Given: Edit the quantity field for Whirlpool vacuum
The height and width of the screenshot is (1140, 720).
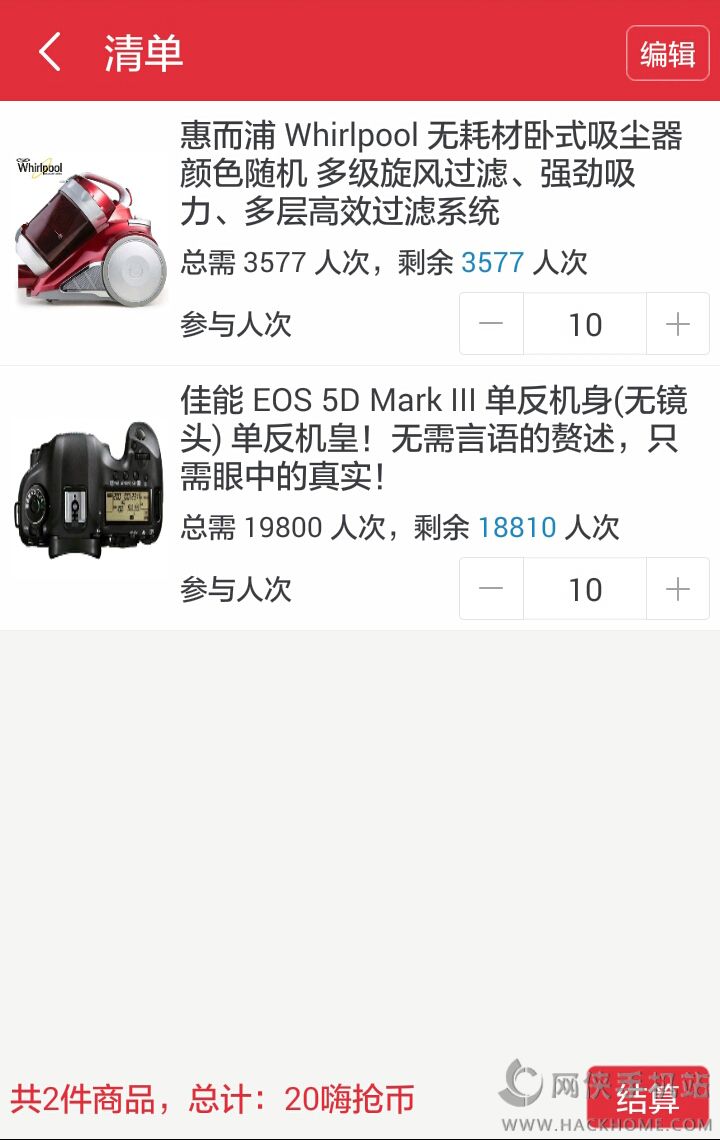Looking at the screenshot, I should point(585,324).
